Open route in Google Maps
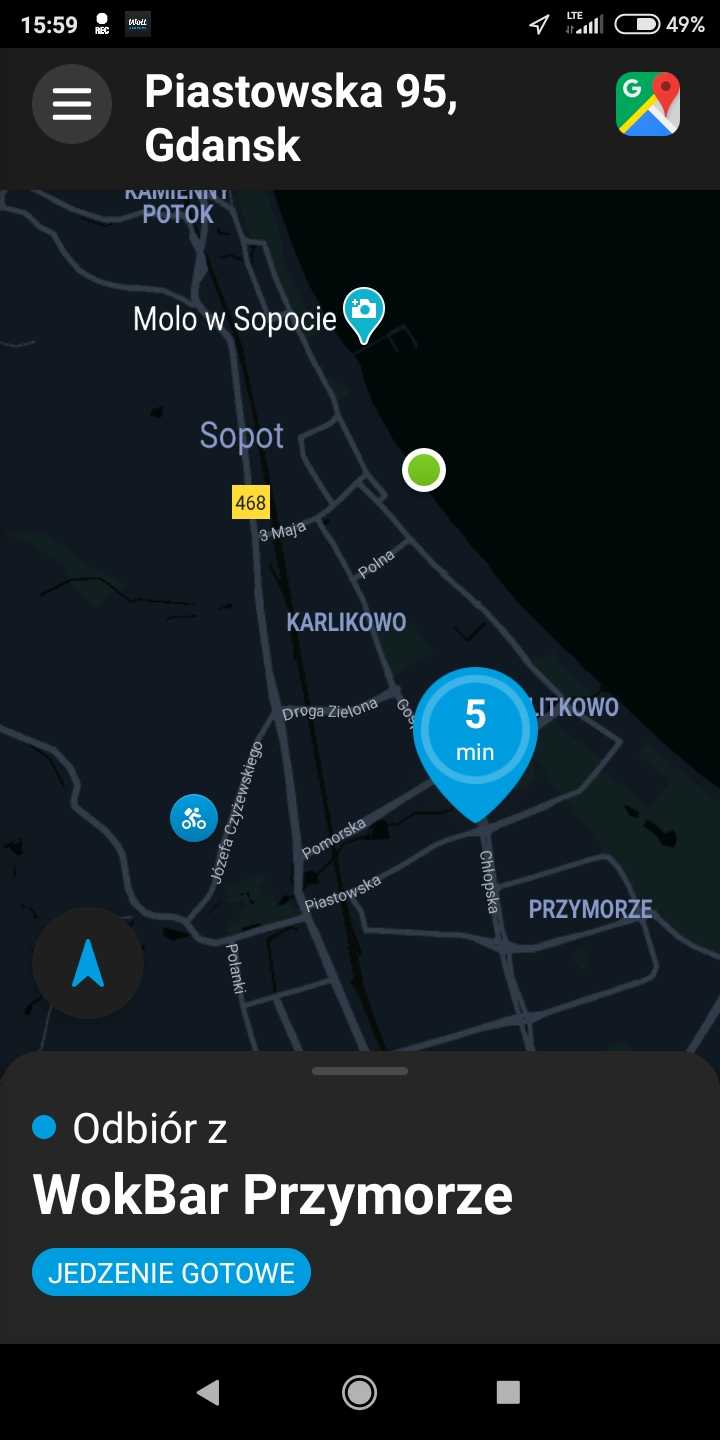This screenshot has height=1440, width=720. 648,104
